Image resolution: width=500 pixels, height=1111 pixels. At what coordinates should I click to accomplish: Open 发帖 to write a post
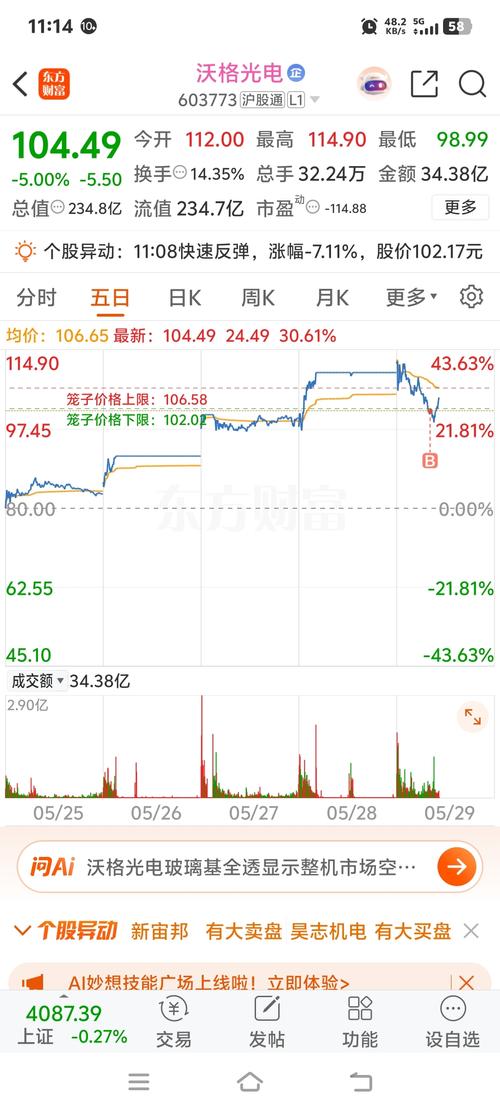coord(267,1022)
